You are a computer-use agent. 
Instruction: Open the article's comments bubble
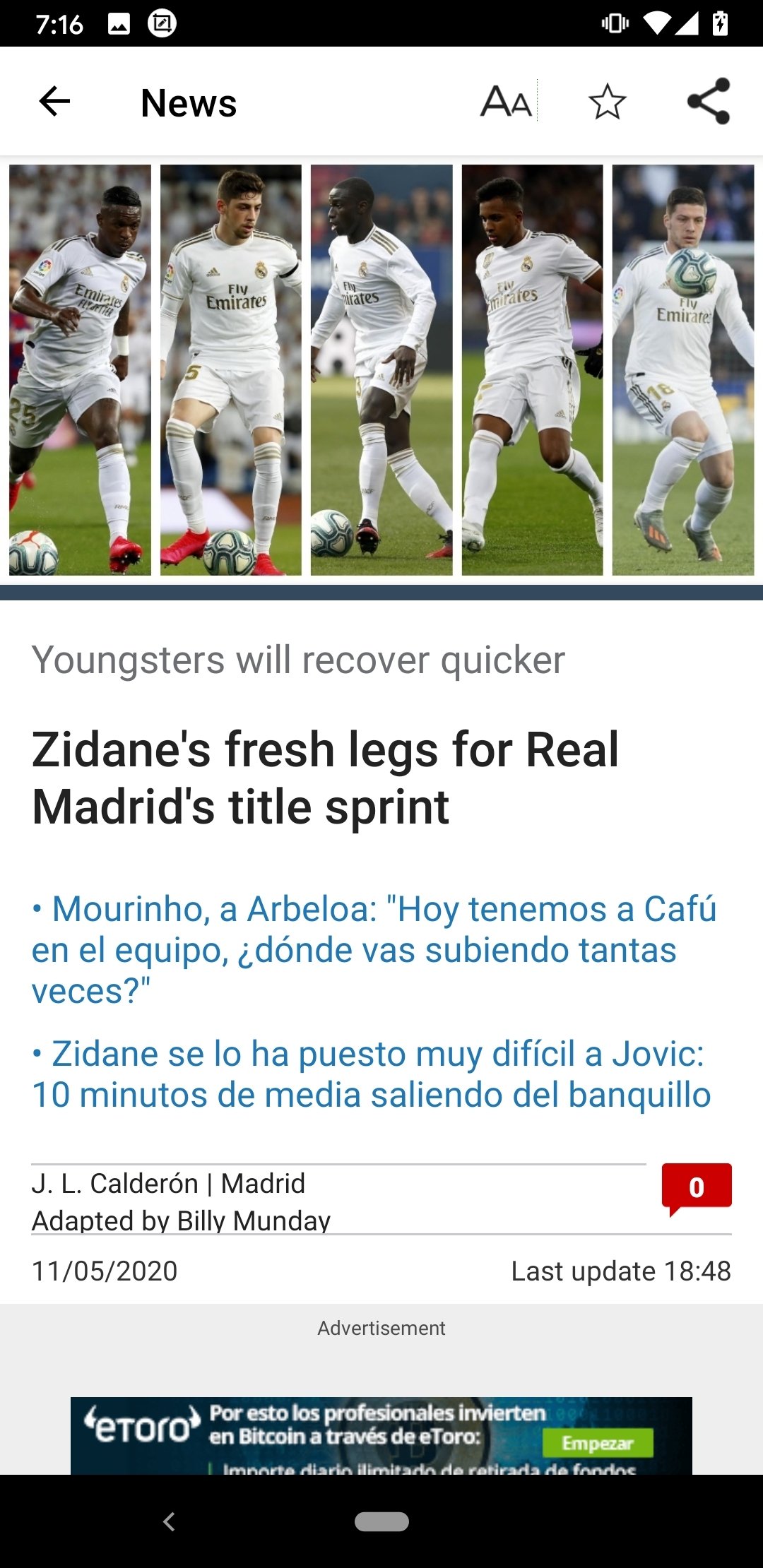(696, 1187)
